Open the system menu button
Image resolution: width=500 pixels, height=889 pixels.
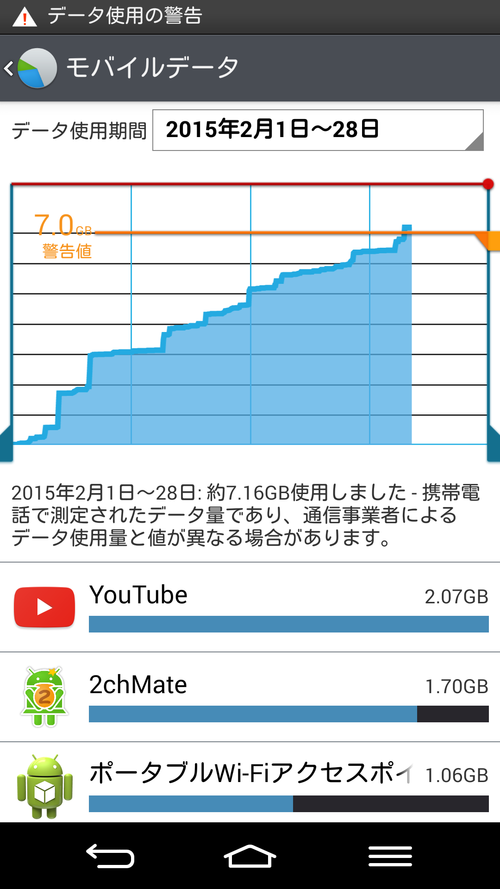click(390, 856)
